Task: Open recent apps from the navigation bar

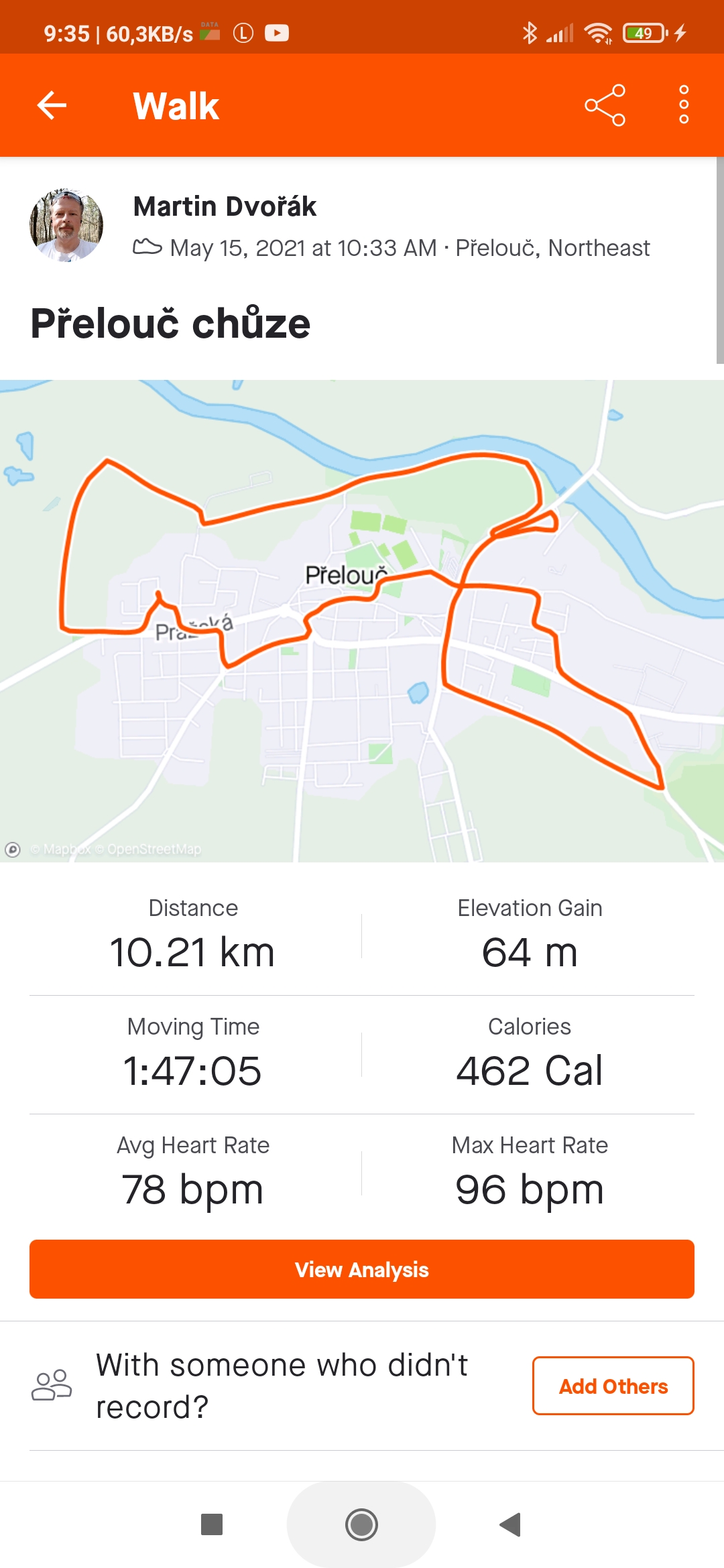Action: [x=212, y=1524]
